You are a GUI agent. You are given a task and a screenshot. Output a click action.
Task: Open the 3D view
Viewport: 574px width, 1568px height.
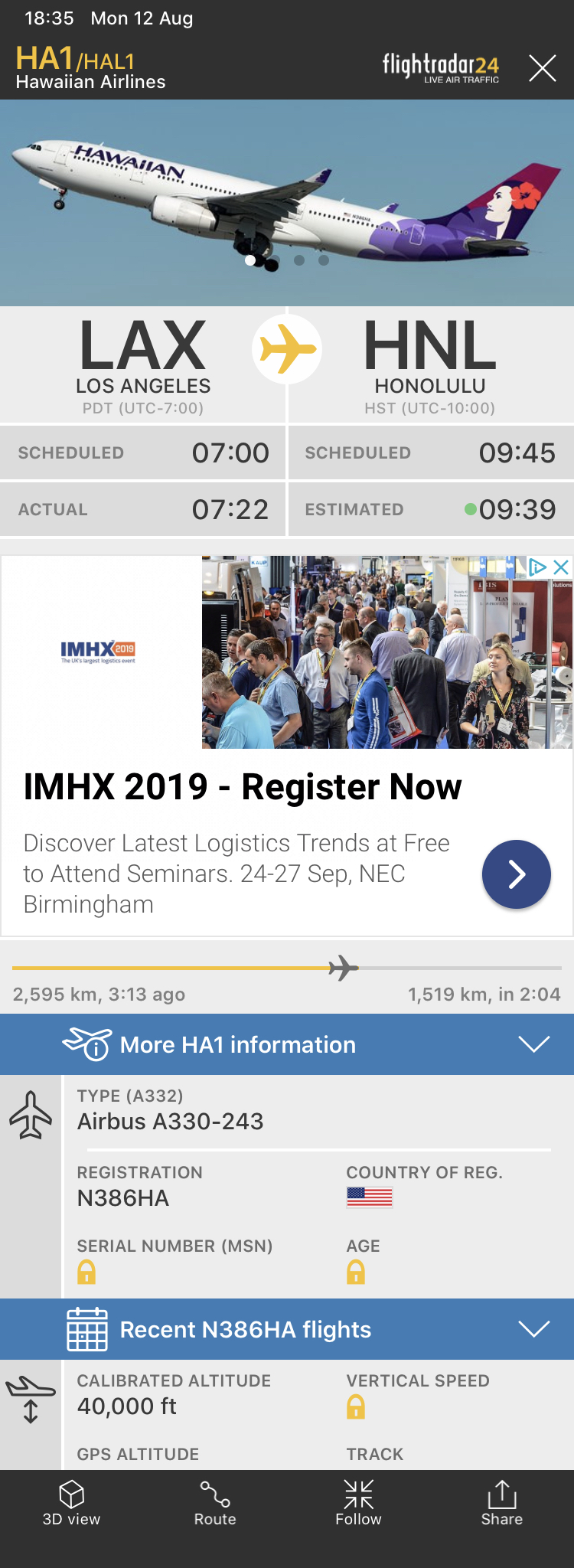pos(71,1504)
